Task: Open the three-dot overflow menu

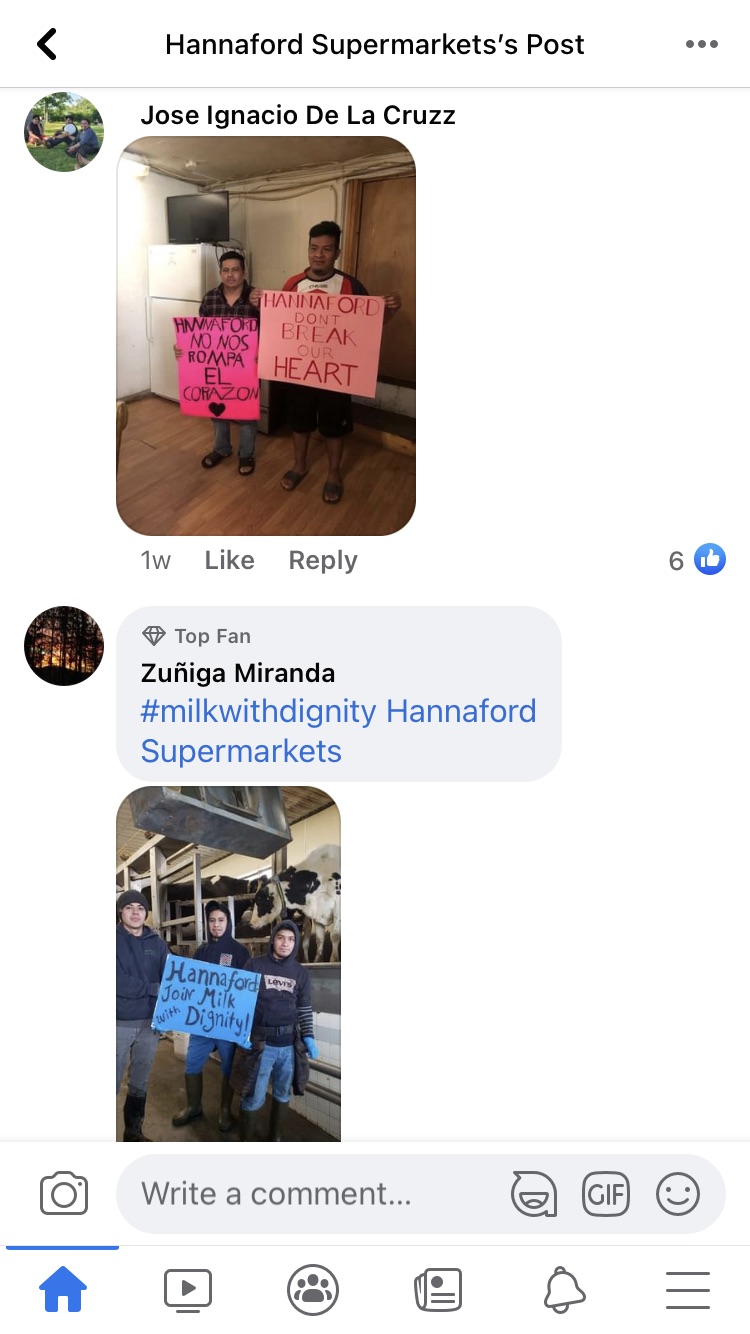Action: 701,44
